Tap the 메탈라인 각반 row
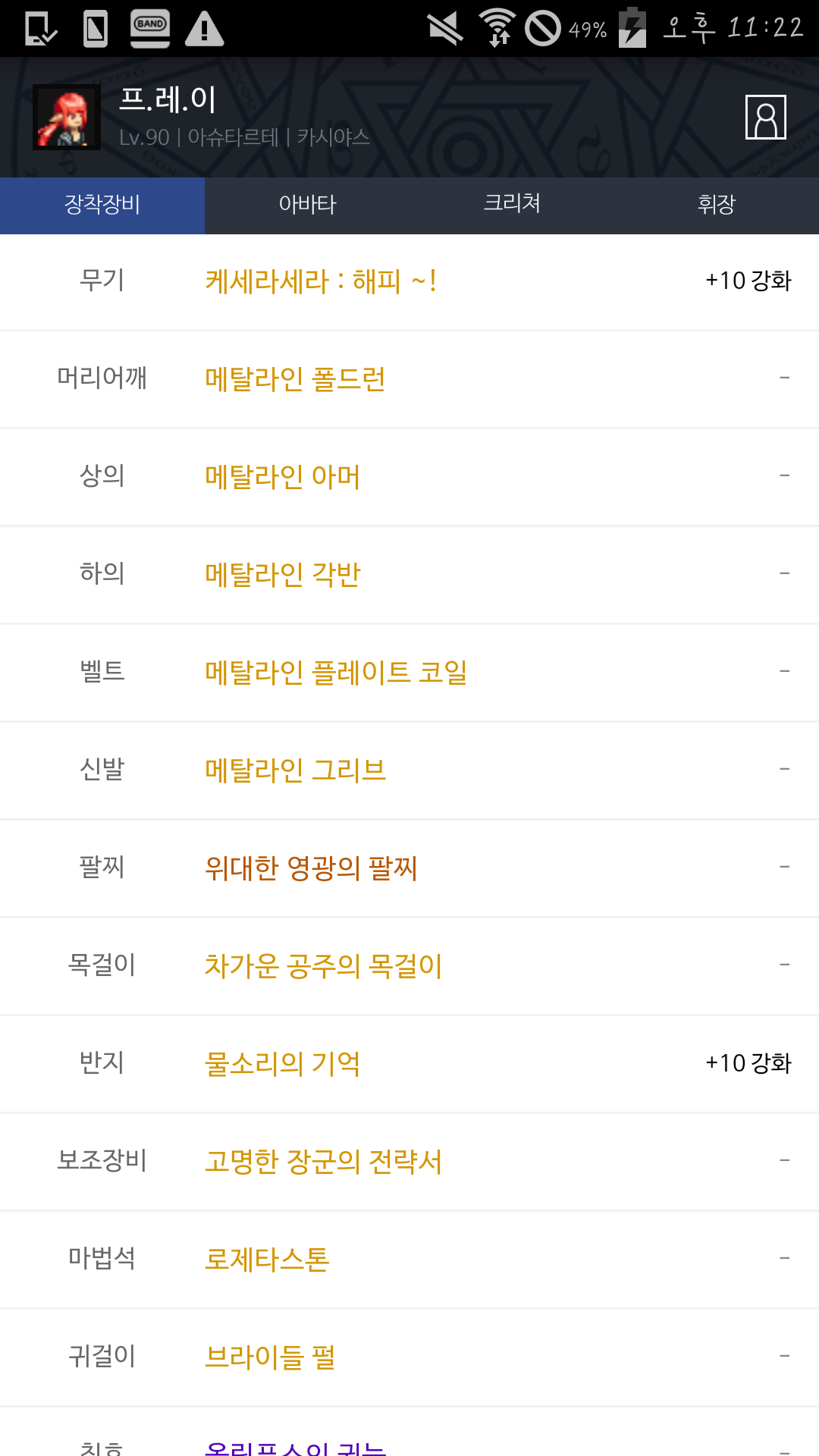819x1456 pixels. point(282,575)
